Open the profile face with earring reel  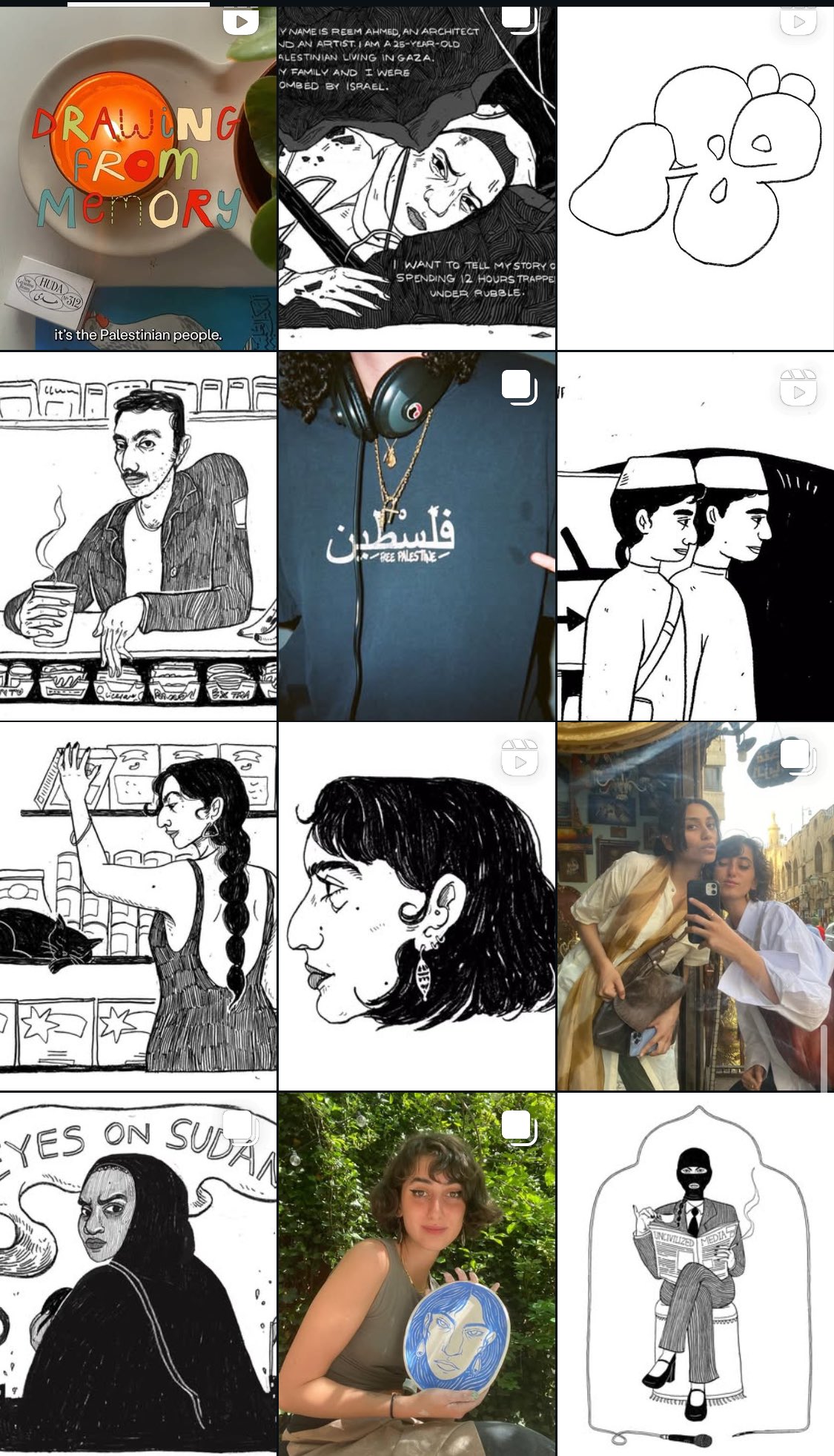pos(417,906)
